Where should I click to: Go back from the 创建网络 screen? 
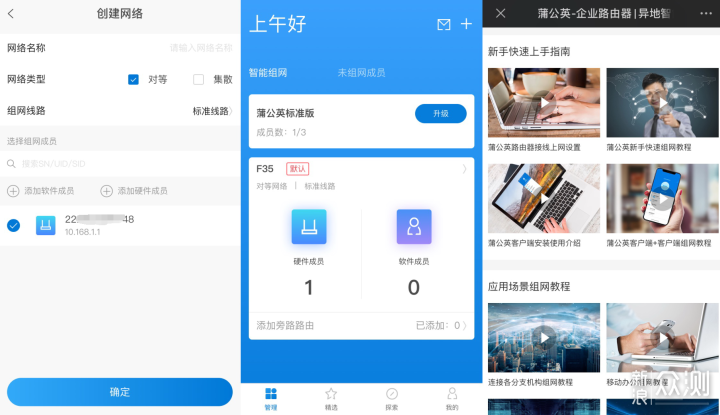pyautogui.click(x=11, y=14)
